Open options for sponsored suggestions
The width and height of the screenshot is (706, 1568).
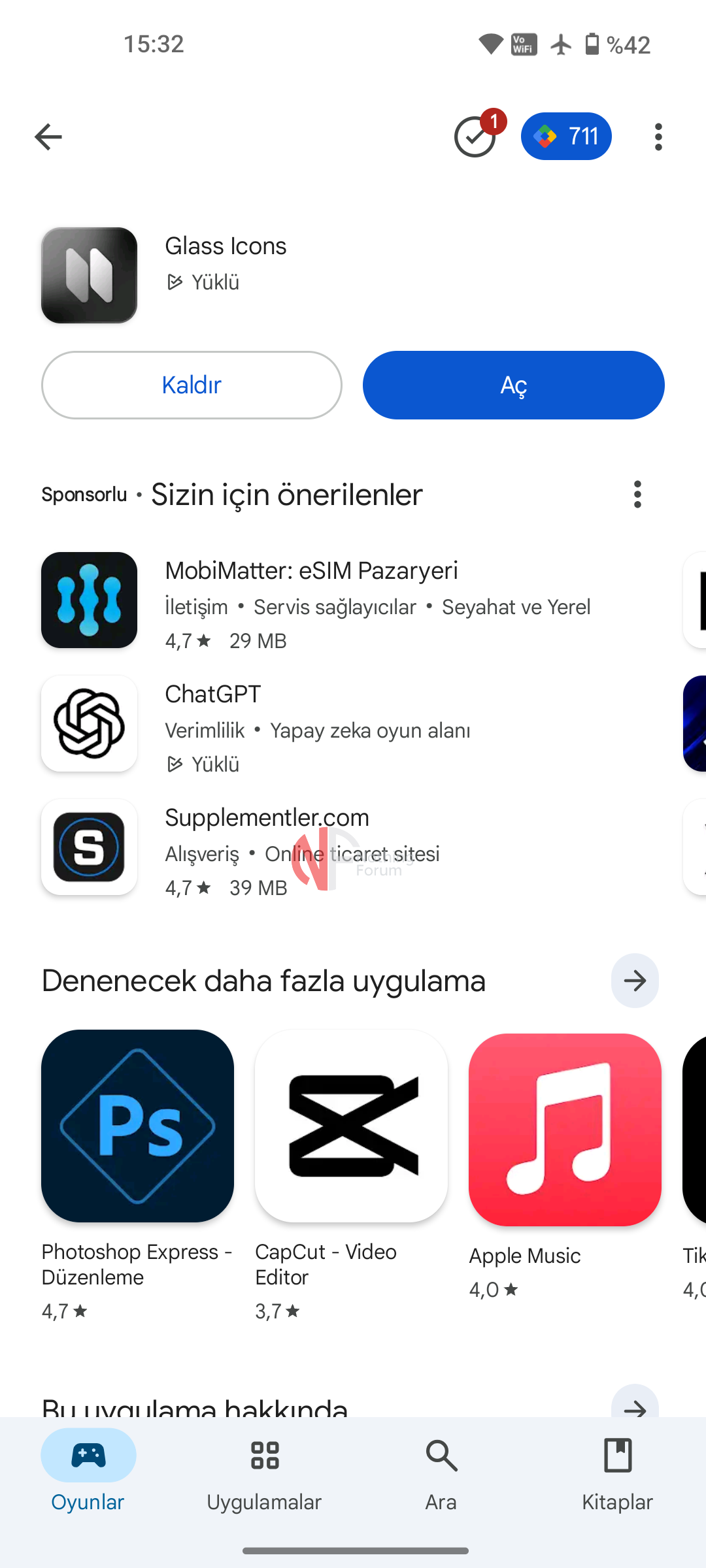click(637, 495)
